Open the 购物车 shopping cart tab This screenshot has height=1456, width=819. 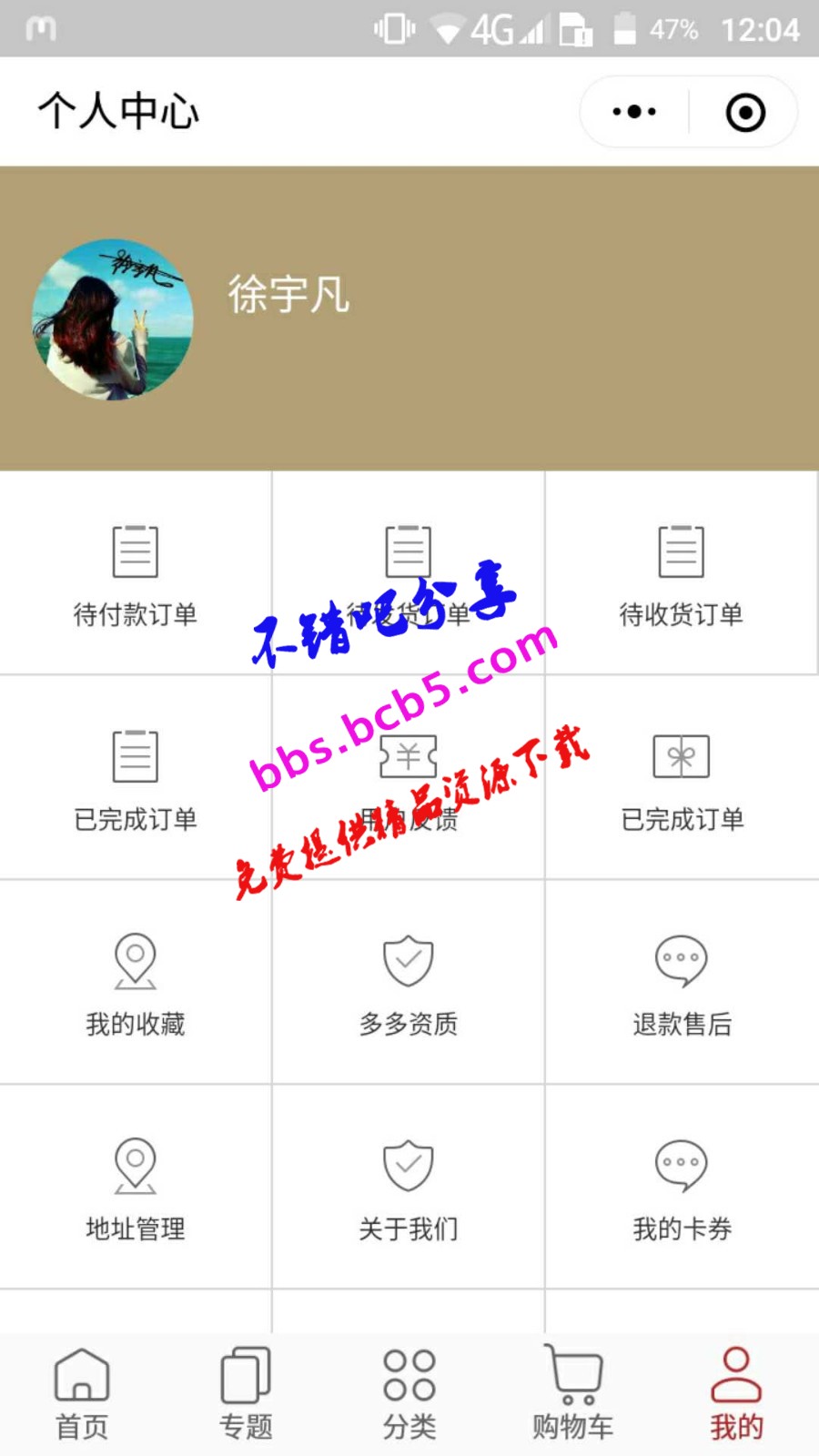coord(573,1394)
